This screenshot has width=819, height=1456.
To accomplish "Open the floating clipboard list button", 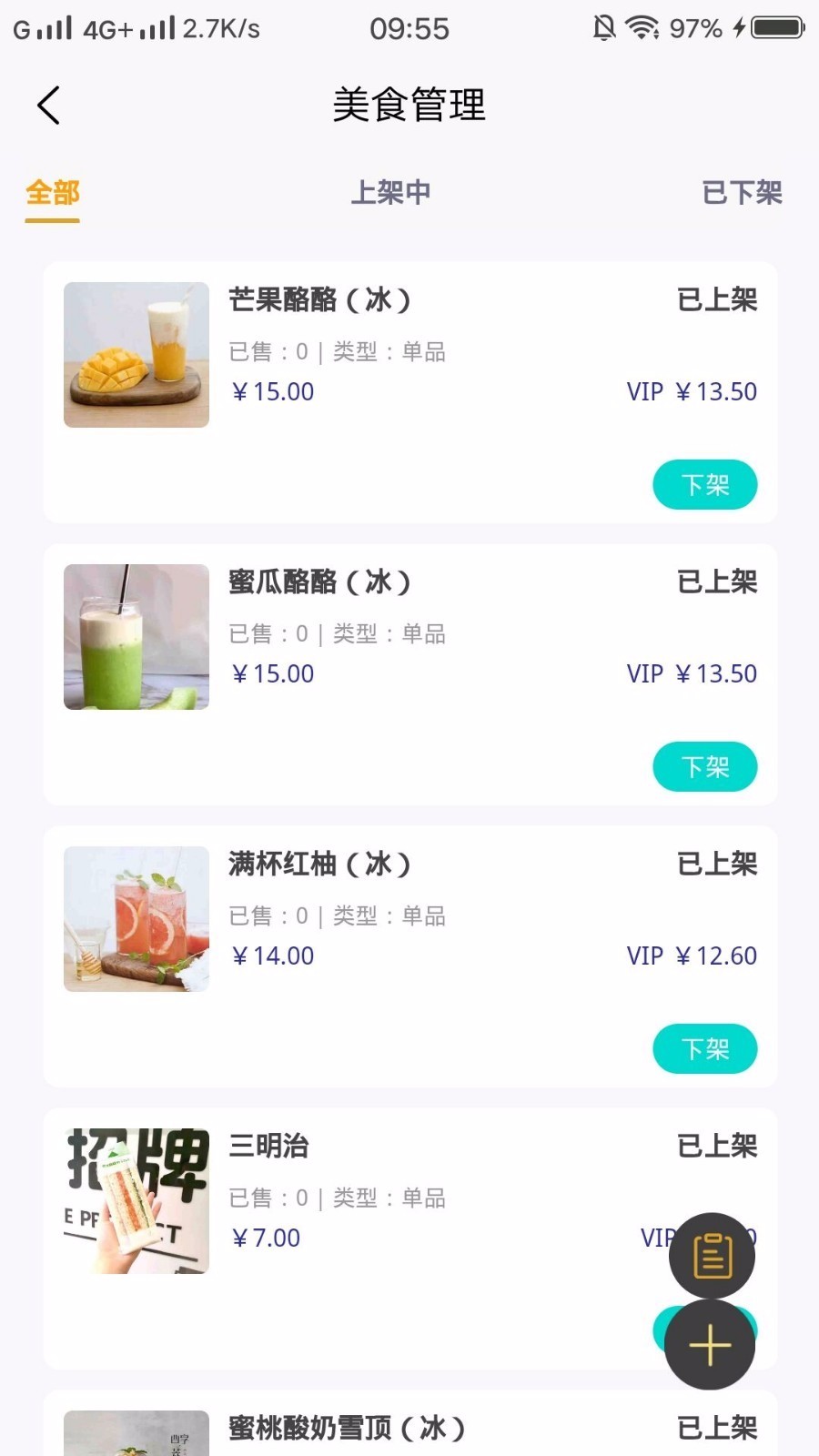I will click(x=712, y=1256).
